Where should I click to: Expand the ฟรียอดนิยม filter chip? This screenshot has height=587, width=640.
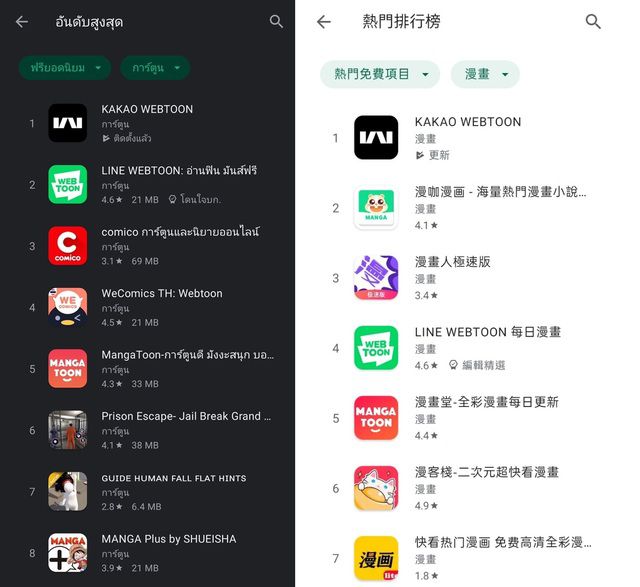coord(64,68)
